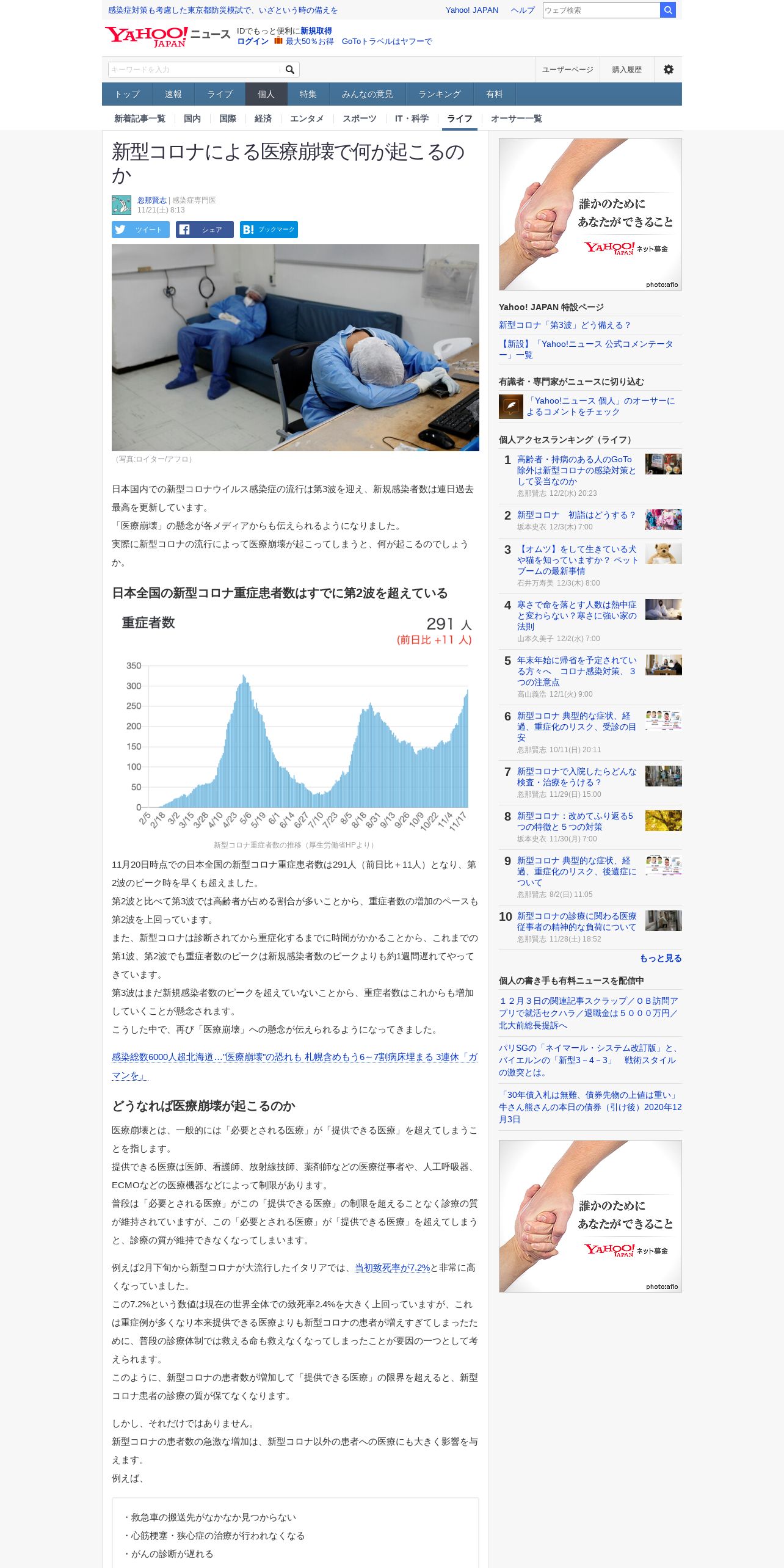Open the 当初致死率が7.2% link

[393, 1268]
